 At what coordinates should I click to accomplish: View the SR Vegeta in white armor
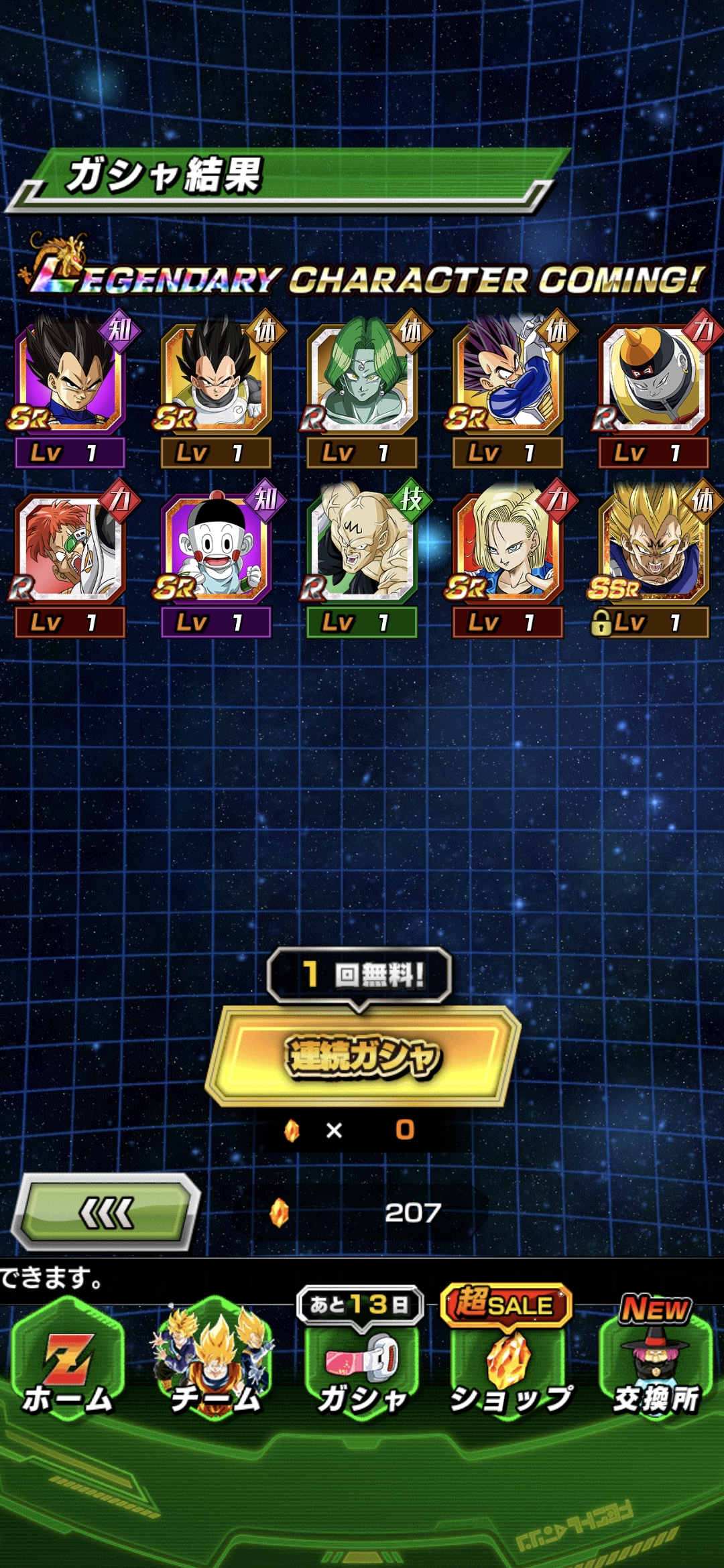pos(216,379)
